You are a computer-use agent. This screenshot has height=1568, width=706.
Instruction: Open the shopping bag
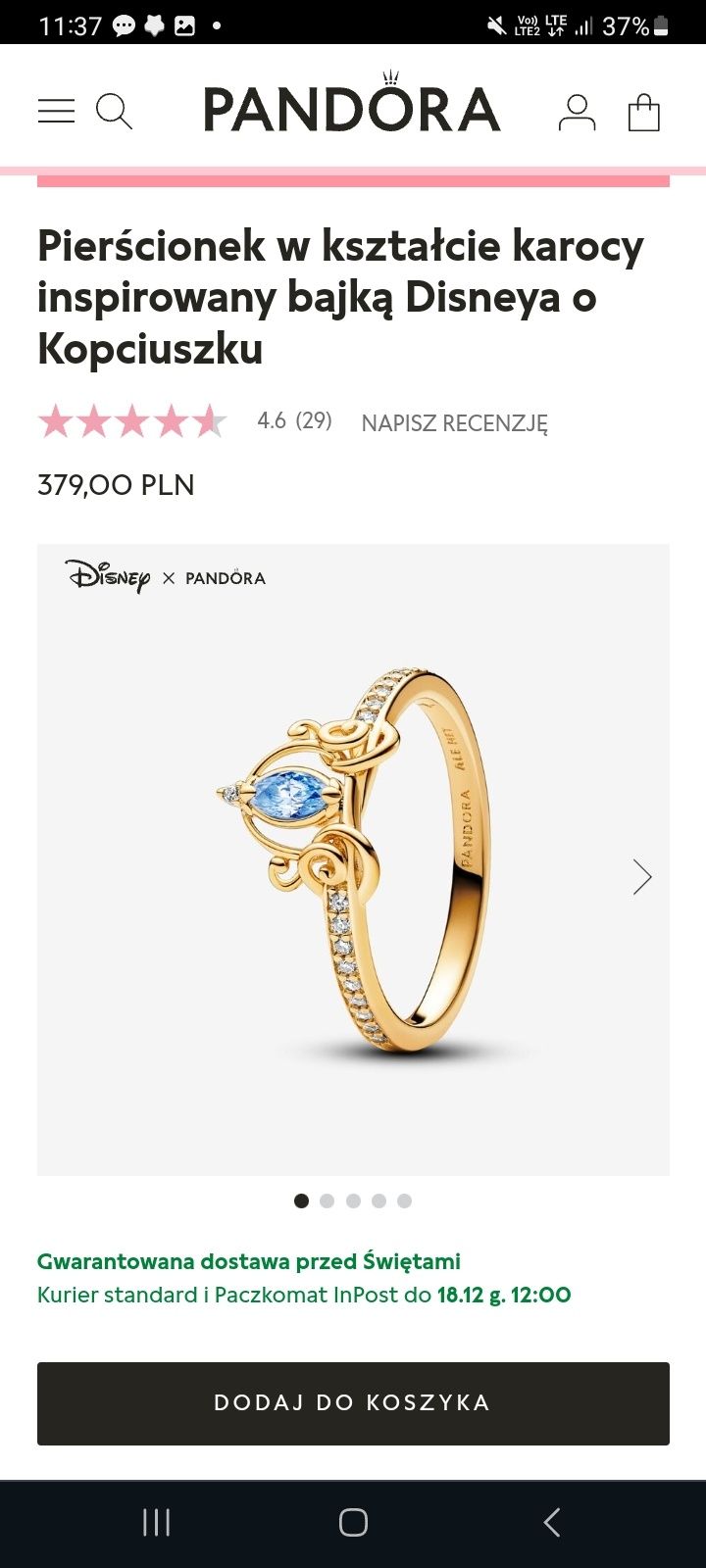pos(644,113)
